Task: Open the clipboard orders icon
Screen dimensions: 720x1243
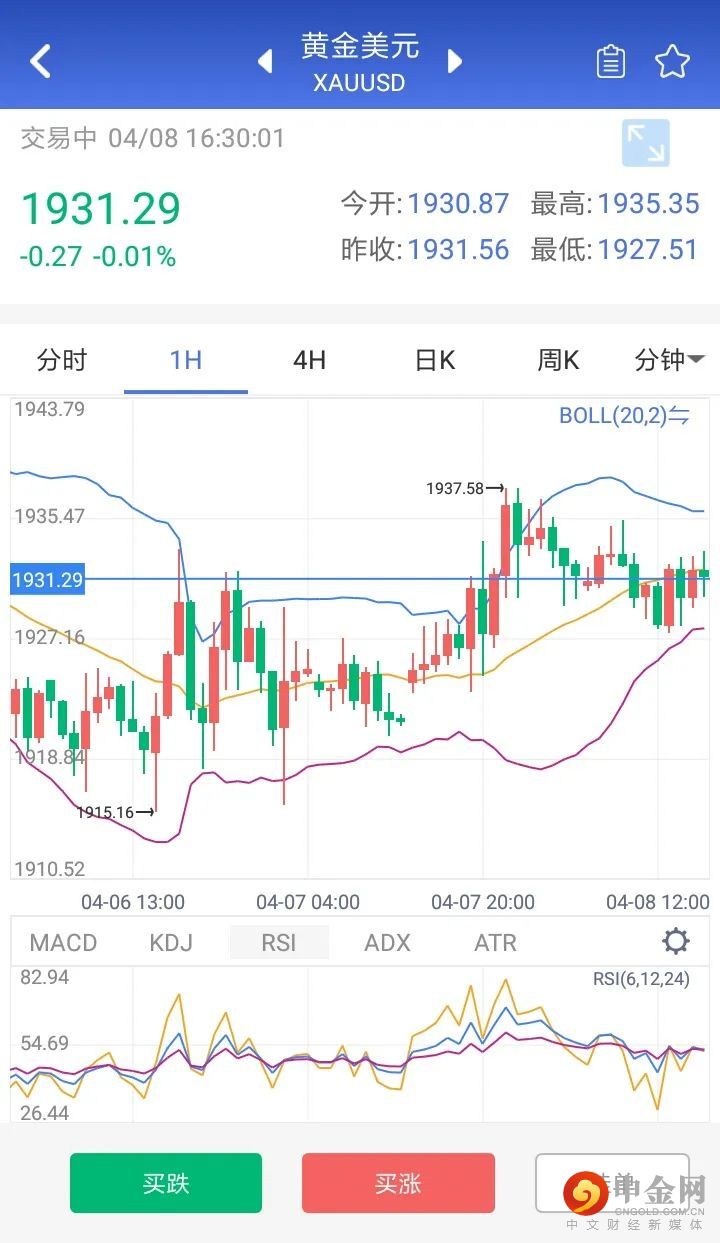Action: pos(610,61)
